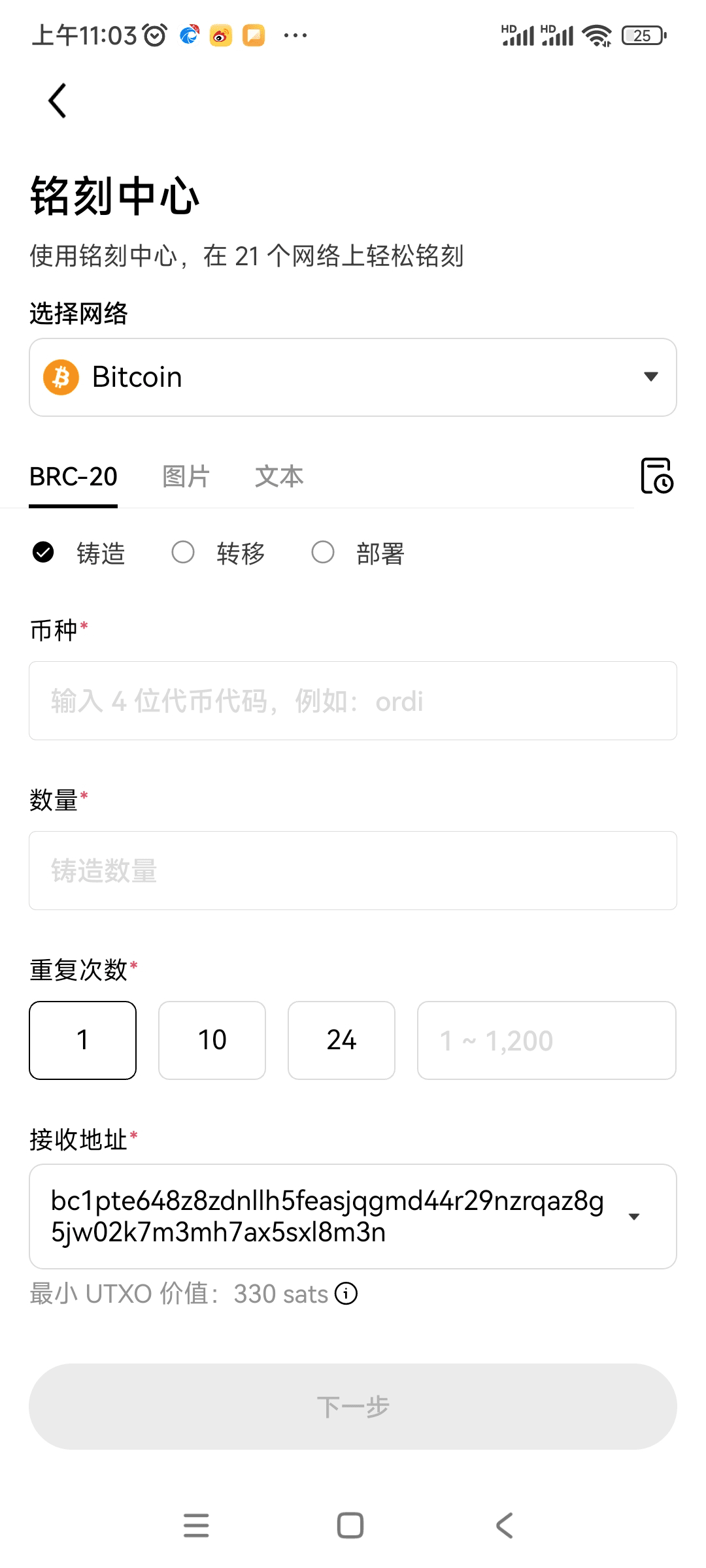The height and width of the screenshot is (1568, 706).
Task: Tap the info icon next to 330 sats
Action: 346,1293
